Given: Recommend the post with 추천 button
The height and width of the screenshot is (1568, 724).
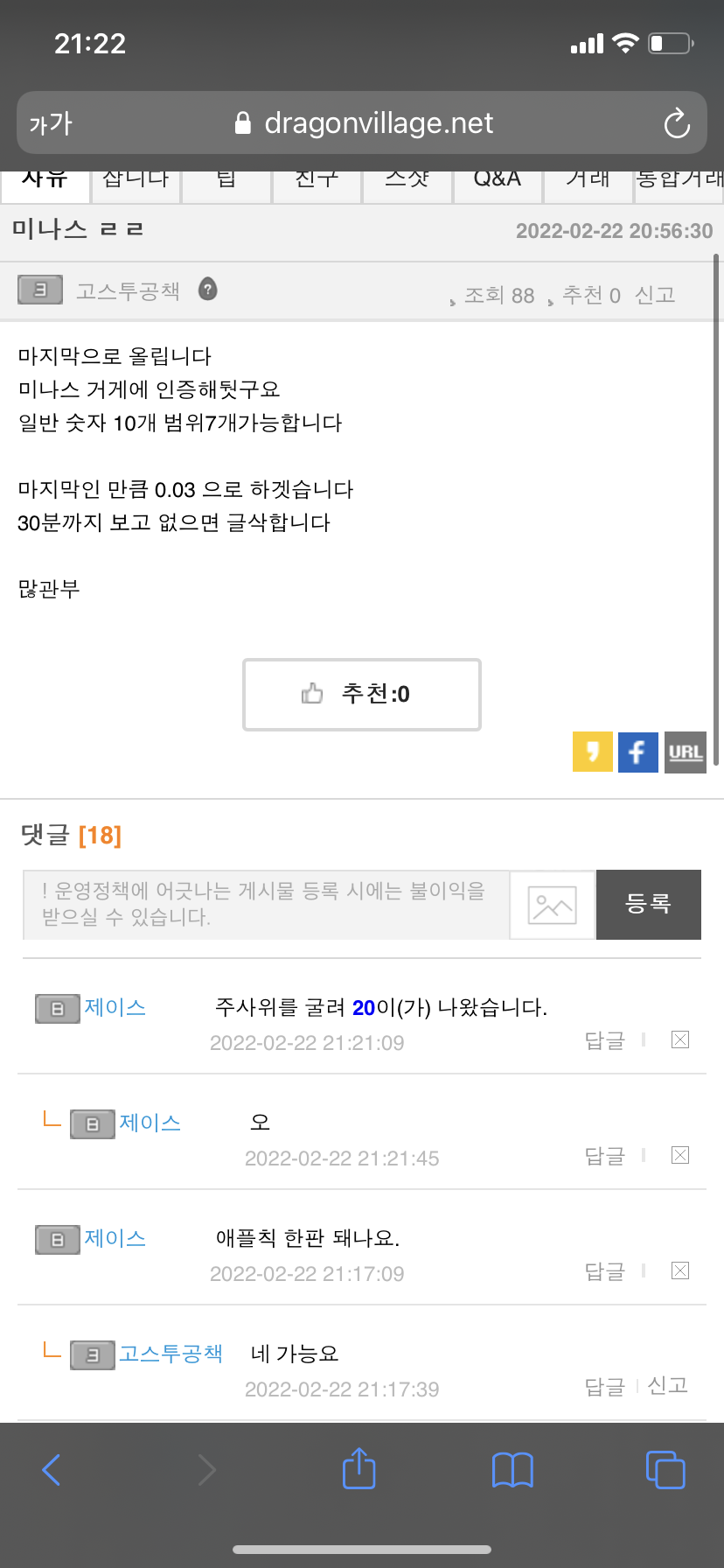Looking at the screenshot, I should point(361,694).
